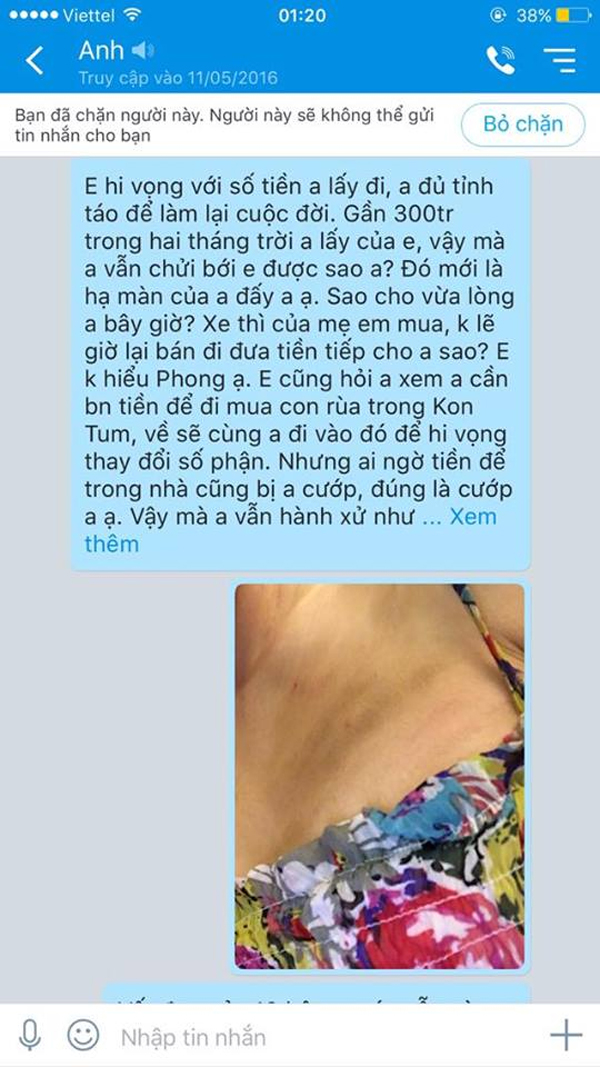Open the plus attachment menu
The width and height of the screenshot is (600, 1067).
[566, 1035]
